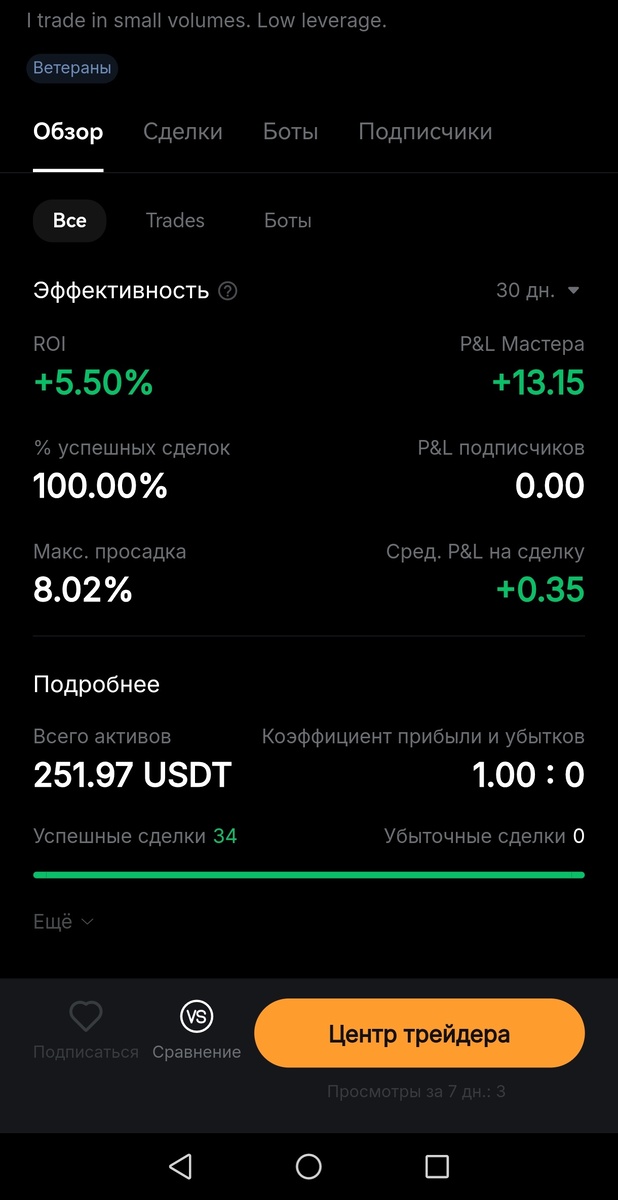618x1200 pixels.
Task: Filter by the Все chip
Action: point(70,220)
